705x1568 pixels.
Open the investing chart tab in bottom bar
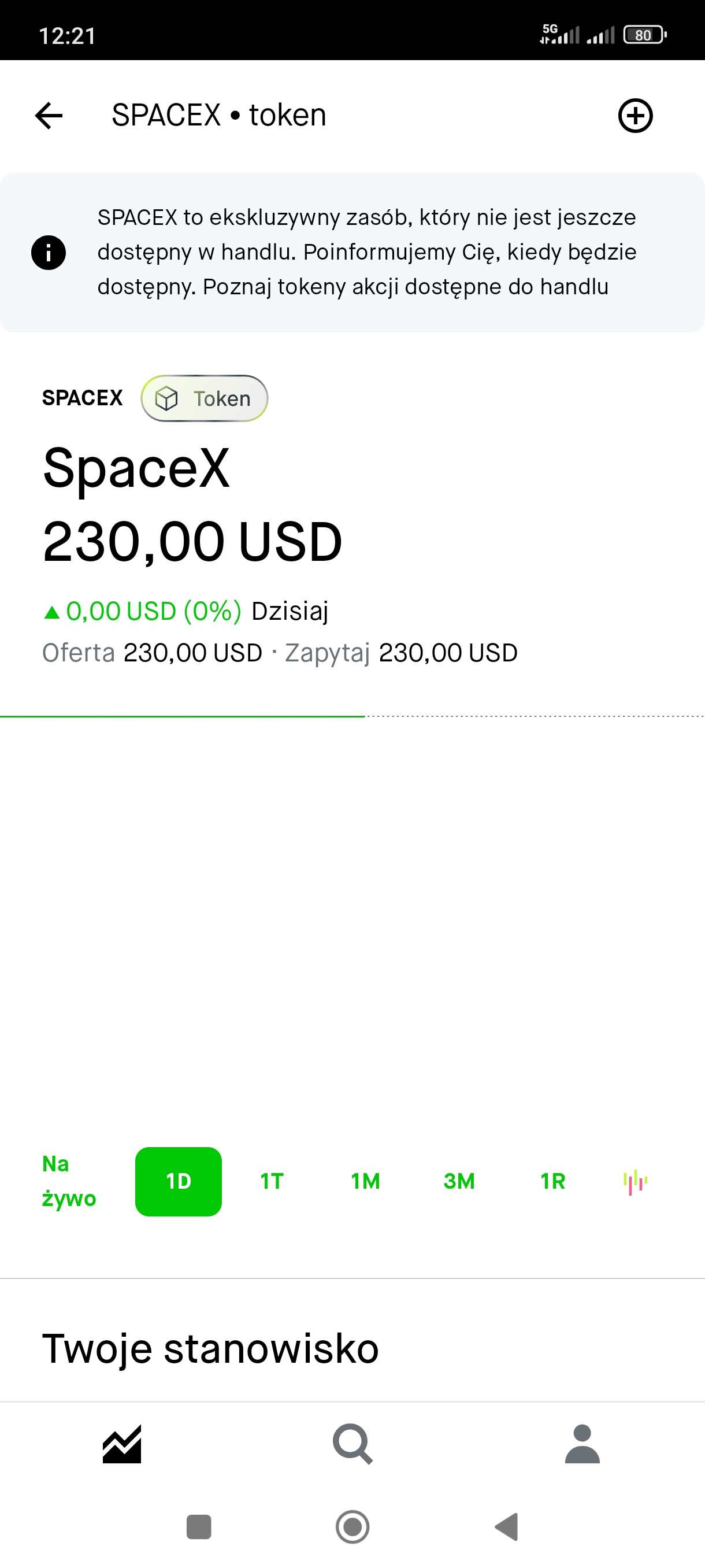click(x=123, y=1444)
